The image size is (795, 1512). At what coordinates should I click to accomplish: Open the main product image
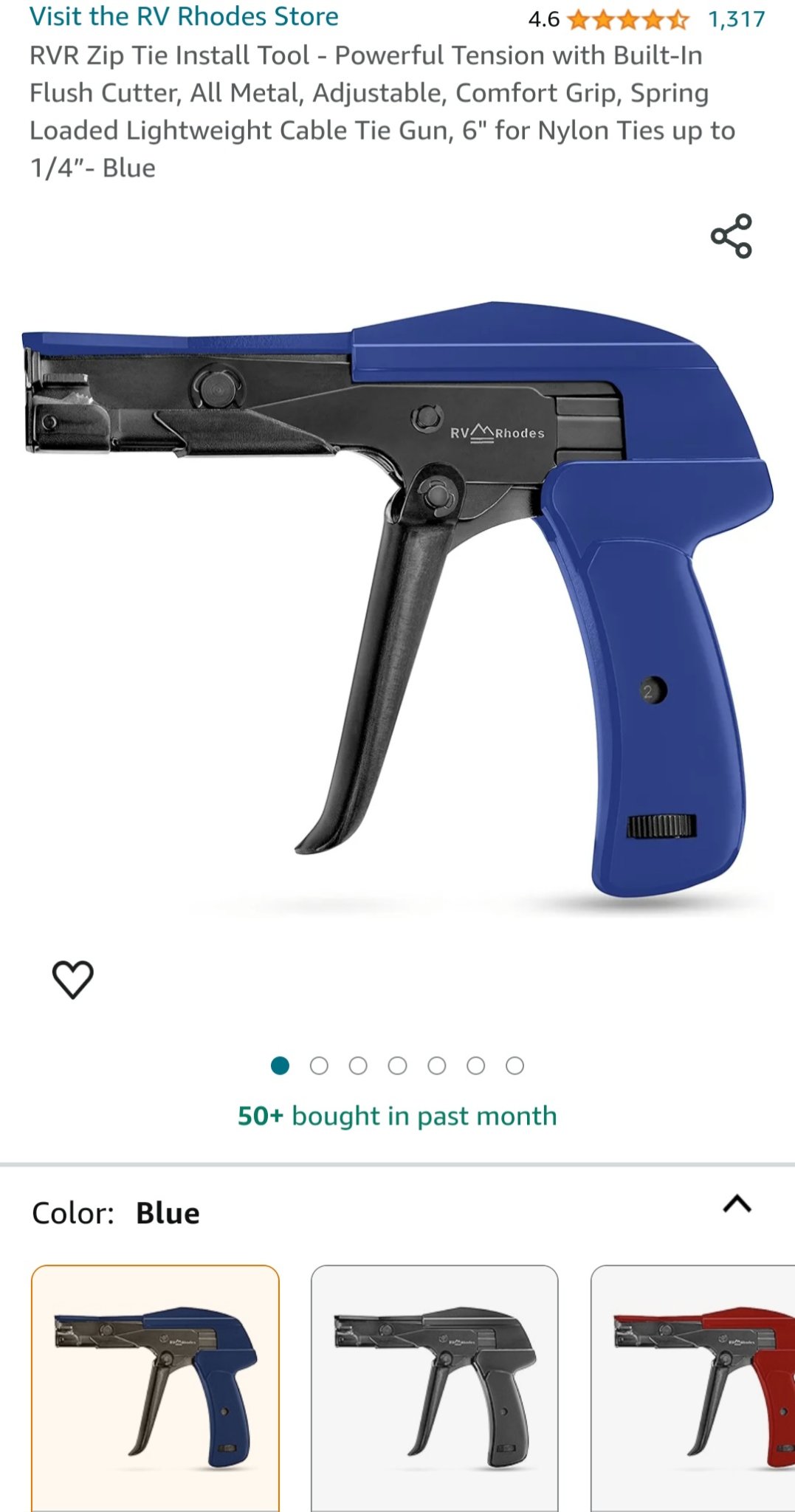(397, 598)
